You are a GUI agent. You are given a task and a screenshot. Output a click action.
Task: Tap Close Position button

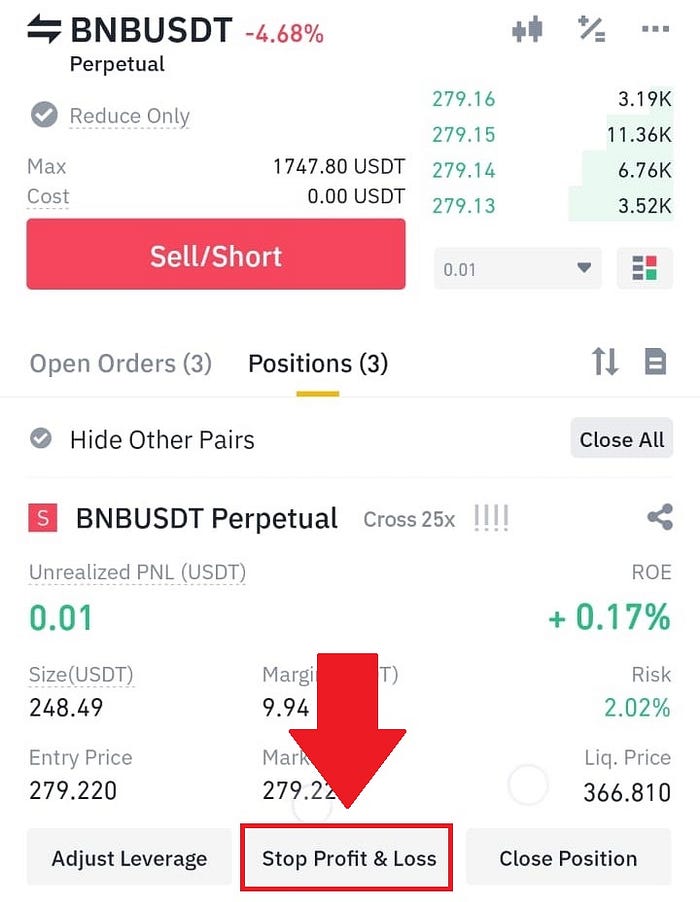pos(568,858)
